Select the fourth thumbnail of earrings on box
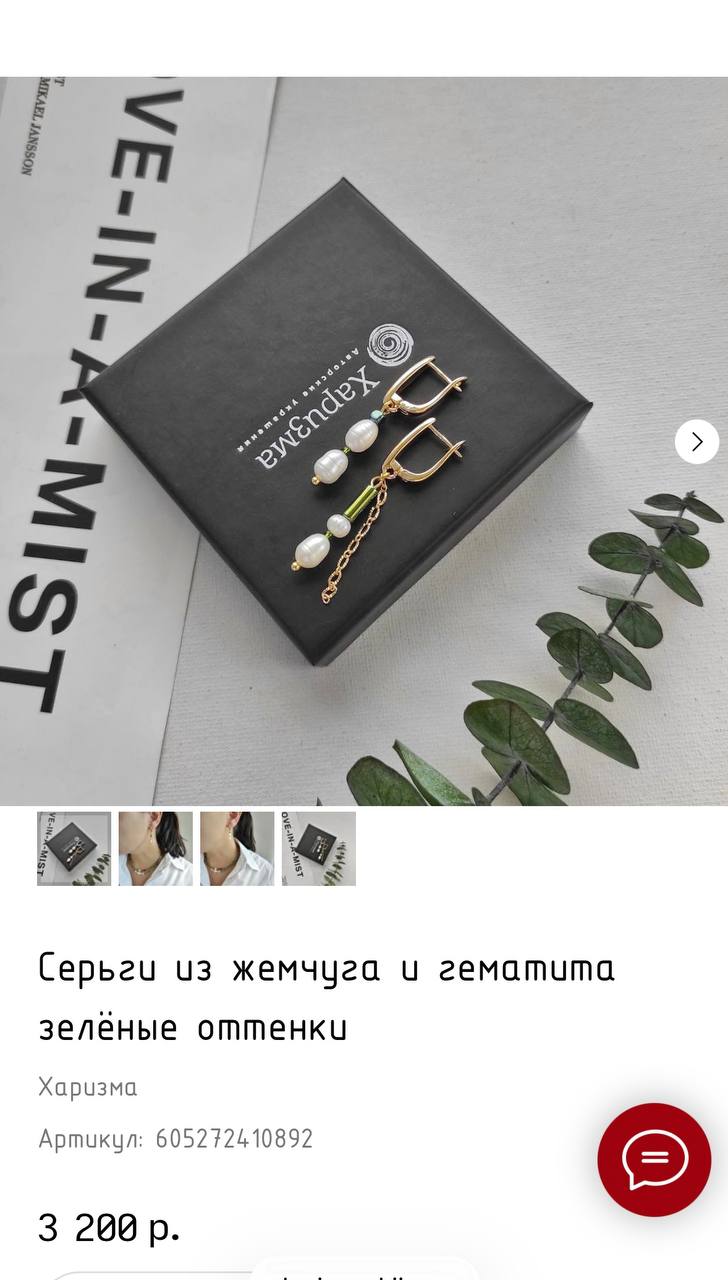The image size is (728, 1280). 318,848
